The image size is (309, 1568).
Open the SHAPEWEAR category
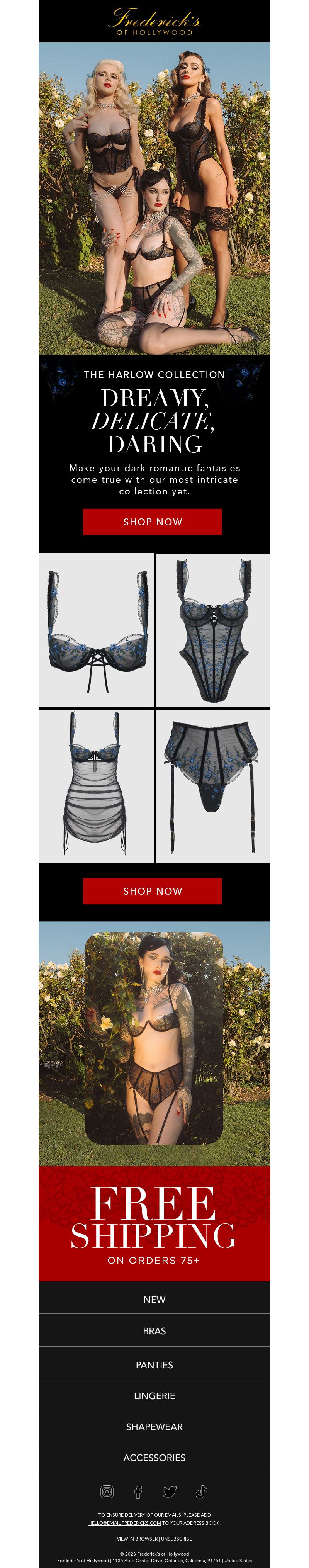pyautogui.click(x=154, y=1426)
